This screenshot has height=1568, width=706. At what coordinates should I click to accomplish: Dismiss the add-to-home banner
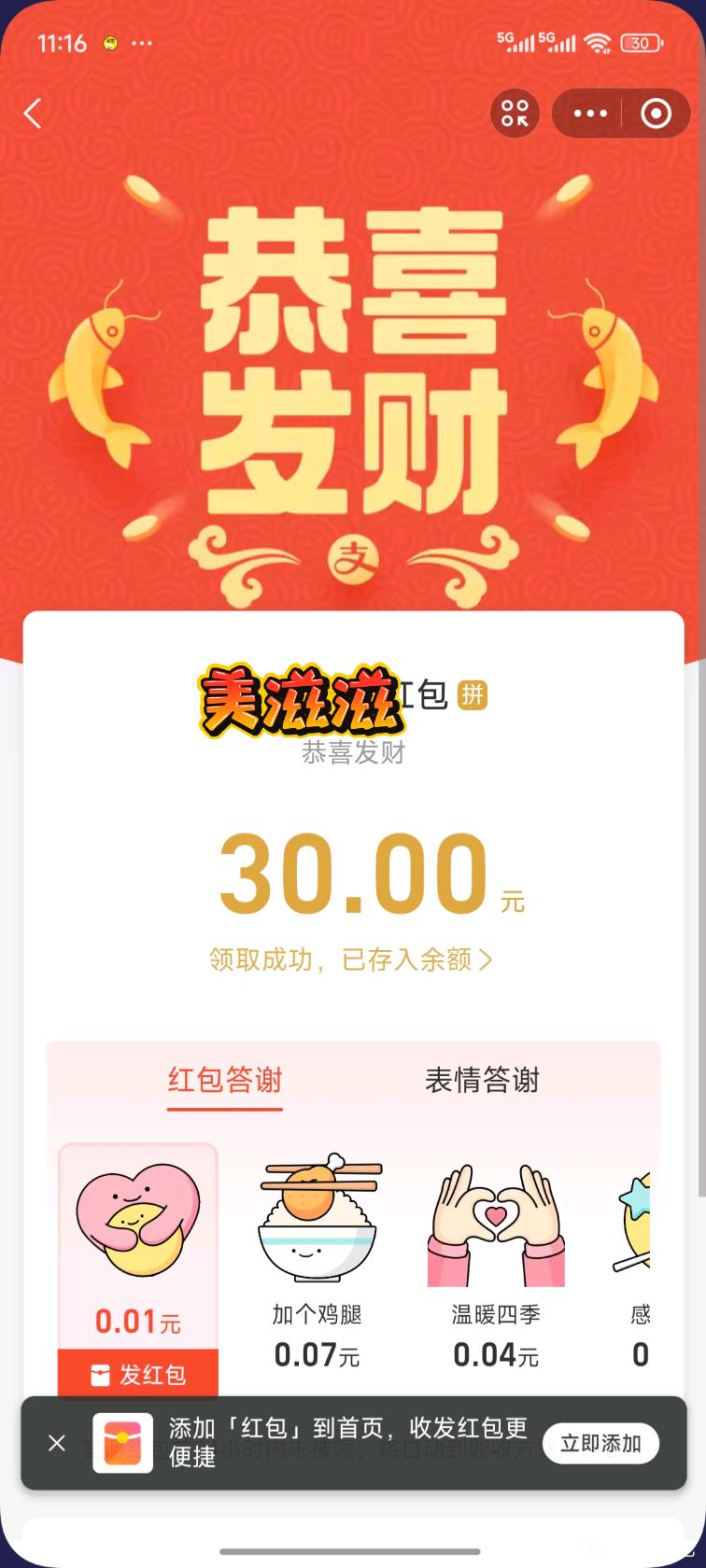pos(57,1443)
